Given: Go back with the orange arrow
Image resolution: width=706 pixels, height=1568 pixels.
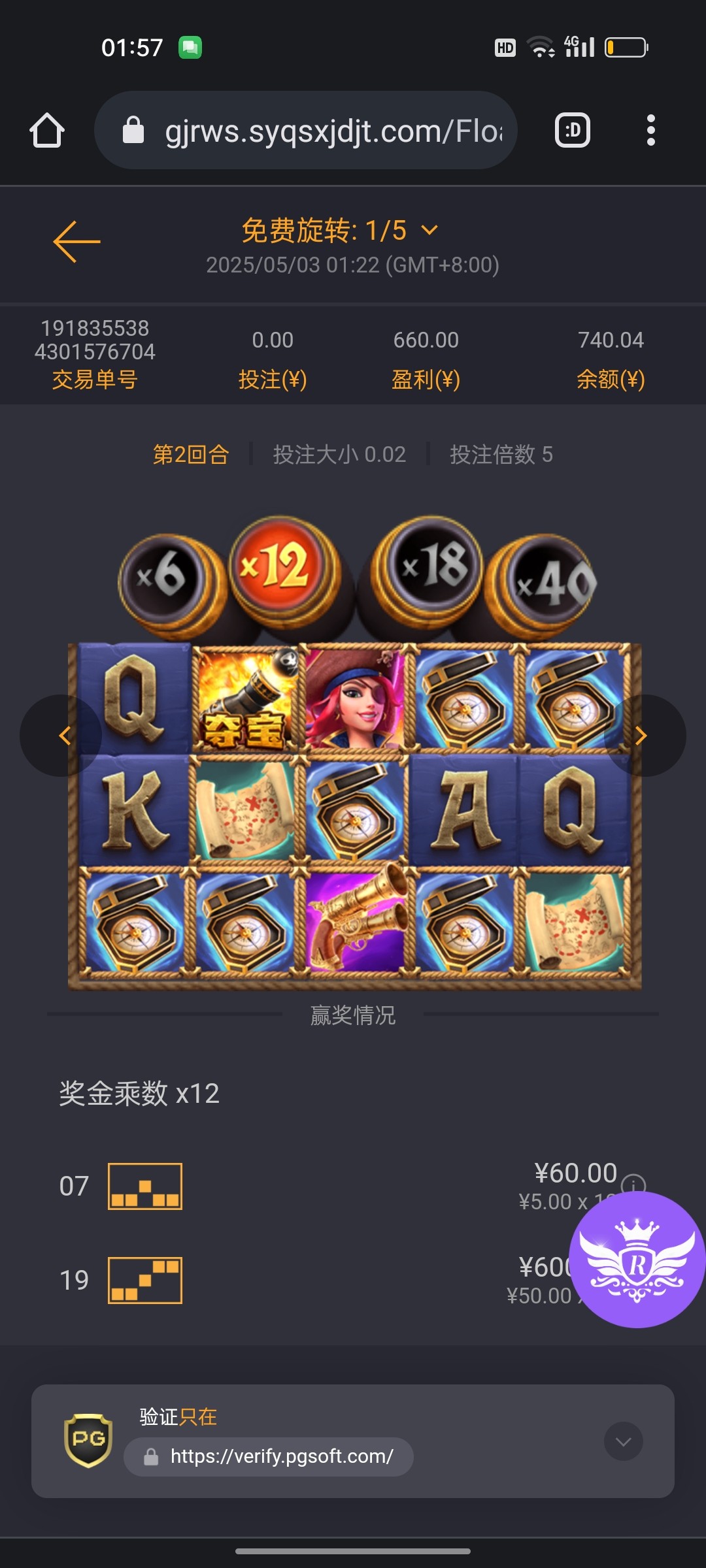Looking at the screenshot, I should pyautogui.click(x=76, y=242).
